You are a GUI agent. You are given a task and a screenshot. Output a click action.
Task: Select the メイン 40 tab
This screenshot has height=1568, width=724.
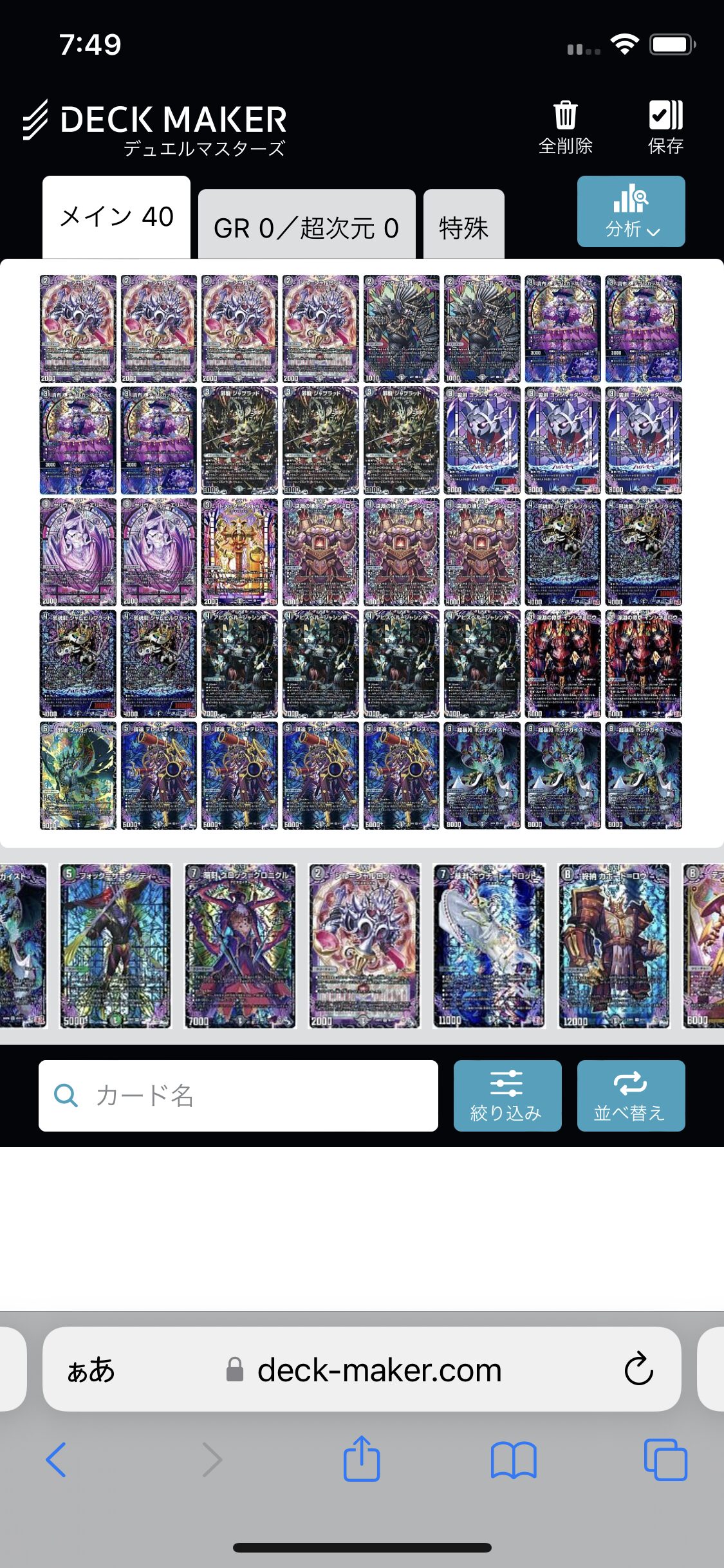pos(116,218)
